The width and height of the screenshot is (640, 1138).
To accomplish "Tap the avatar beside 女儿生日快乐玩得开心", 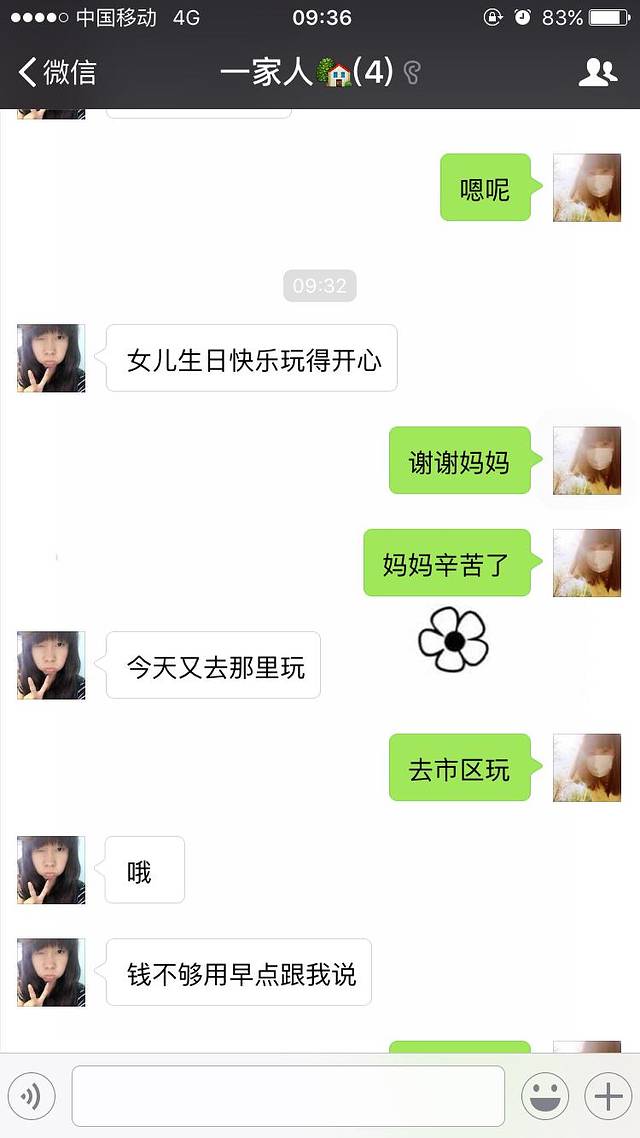I will [51, 358].
